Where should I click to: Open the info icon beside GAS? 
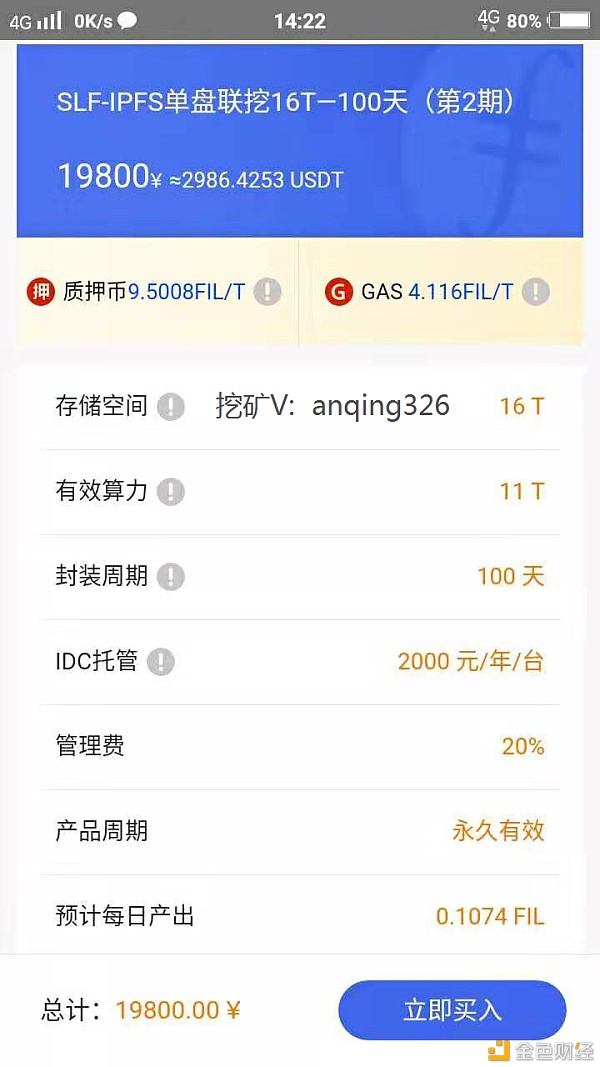[x=536, y=292]
